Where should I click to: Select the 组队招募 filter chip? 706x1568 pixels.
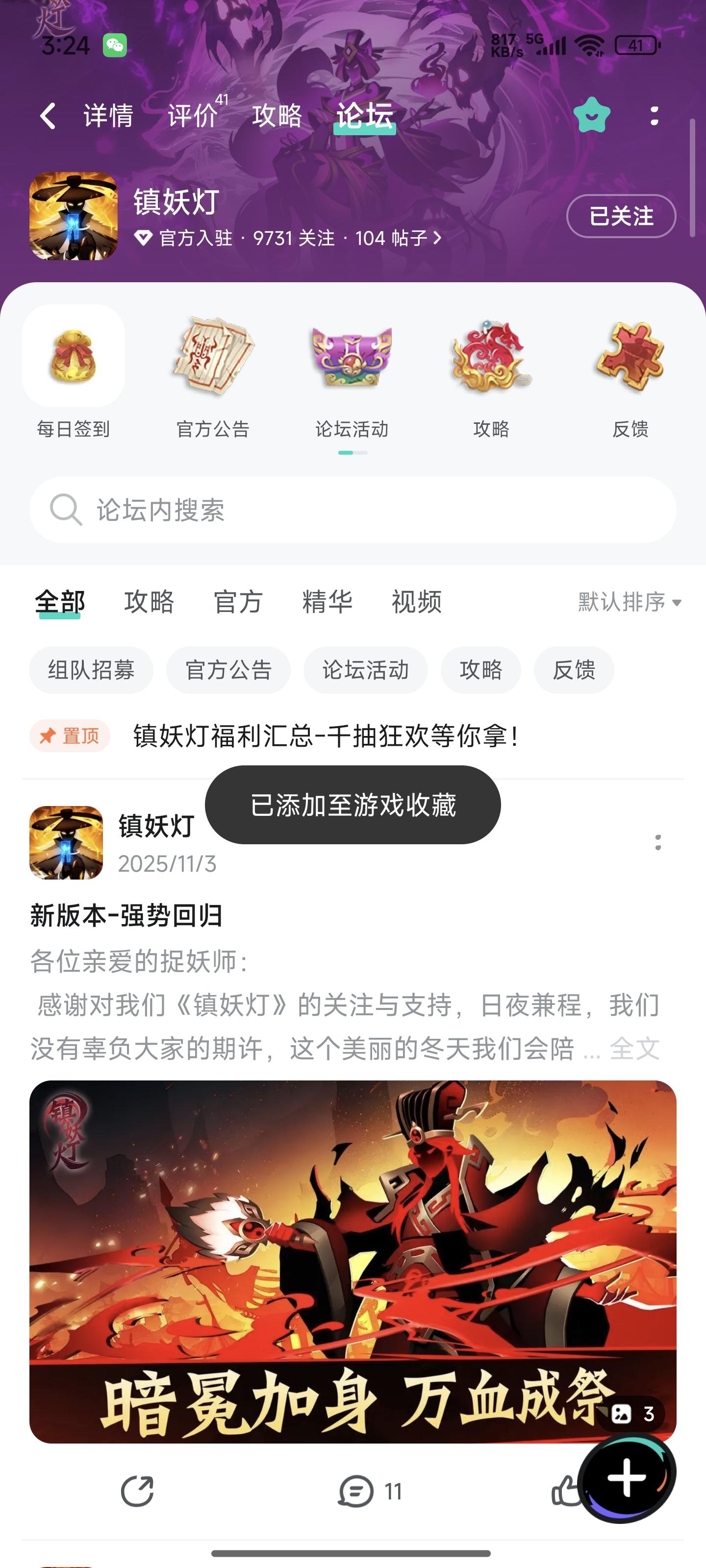(x=90, y=670)
